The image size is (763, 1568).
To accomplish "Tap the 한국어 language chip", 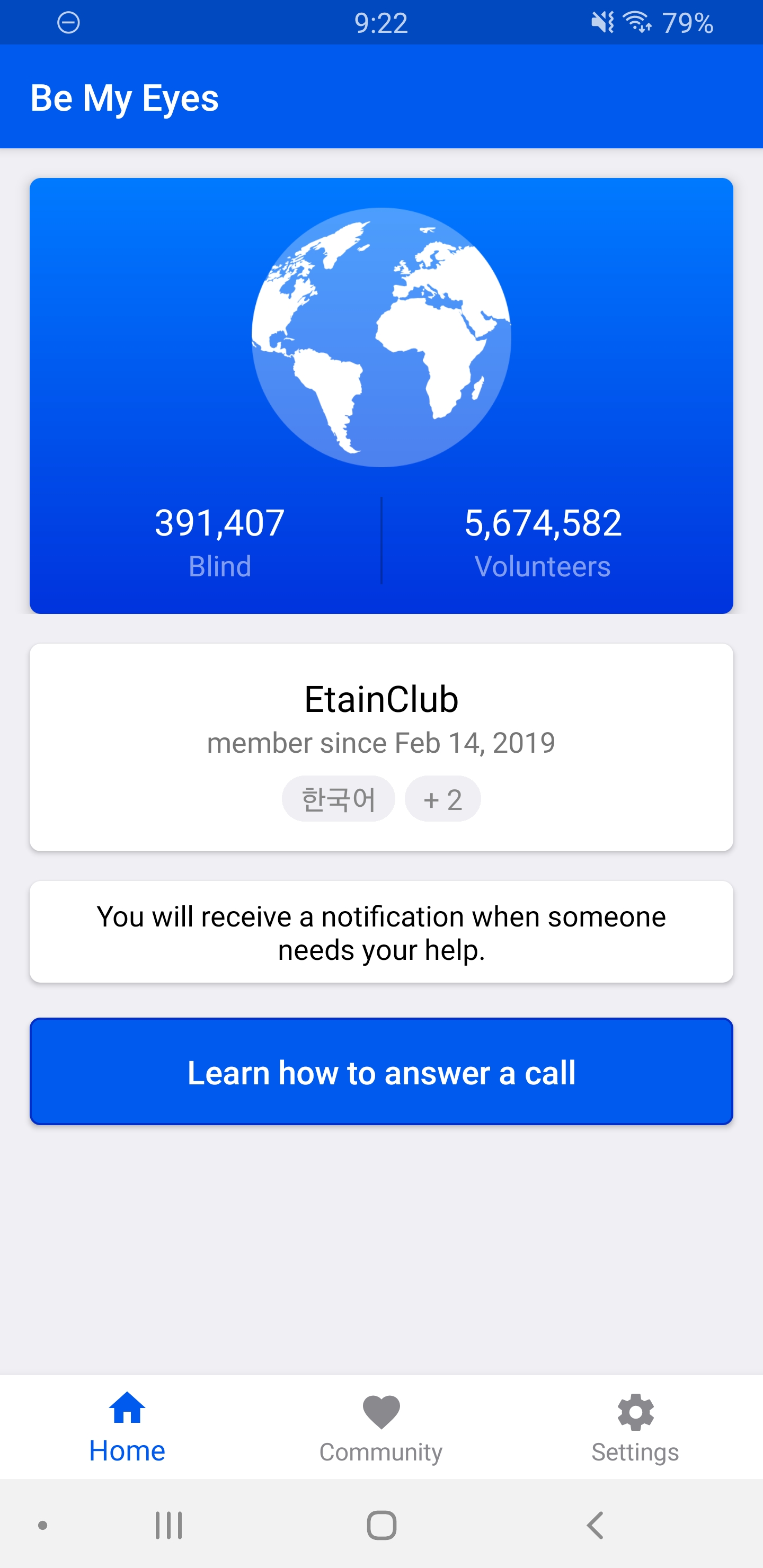I will coord(338,799).
